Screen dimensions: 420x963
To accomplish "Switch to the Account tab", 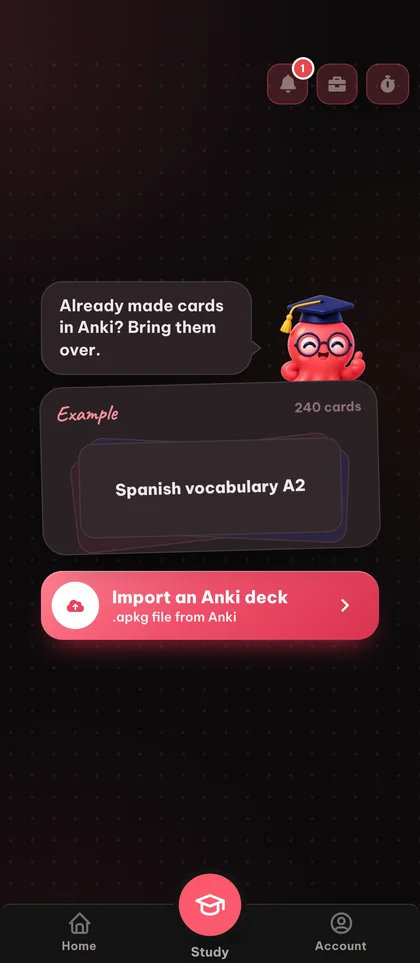I will pos(341,932).
